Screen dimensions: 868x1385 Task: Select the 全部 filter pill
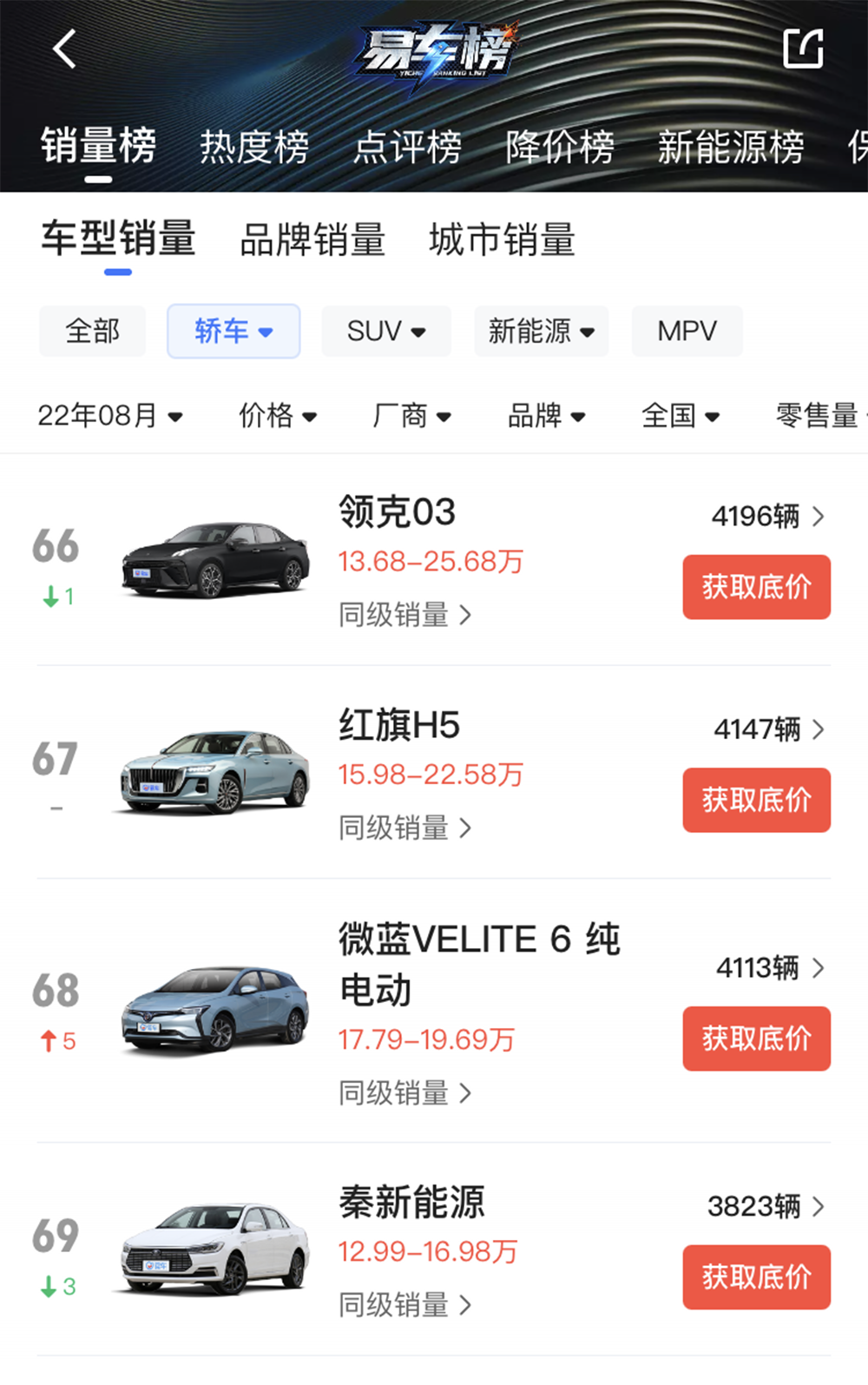pyautogui.click(x=91, y=331)
